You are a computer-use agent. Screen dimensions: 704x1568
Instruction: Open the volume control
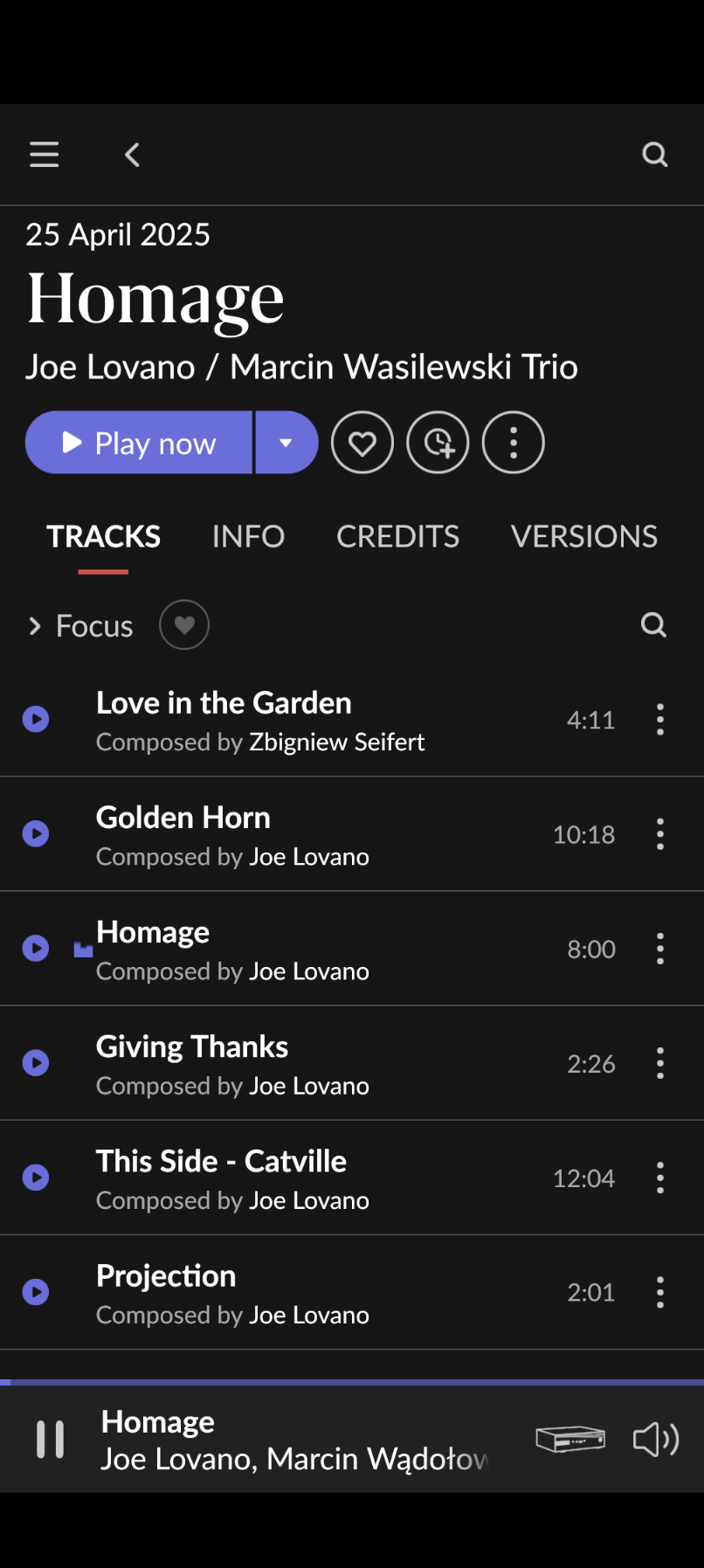656,1440
